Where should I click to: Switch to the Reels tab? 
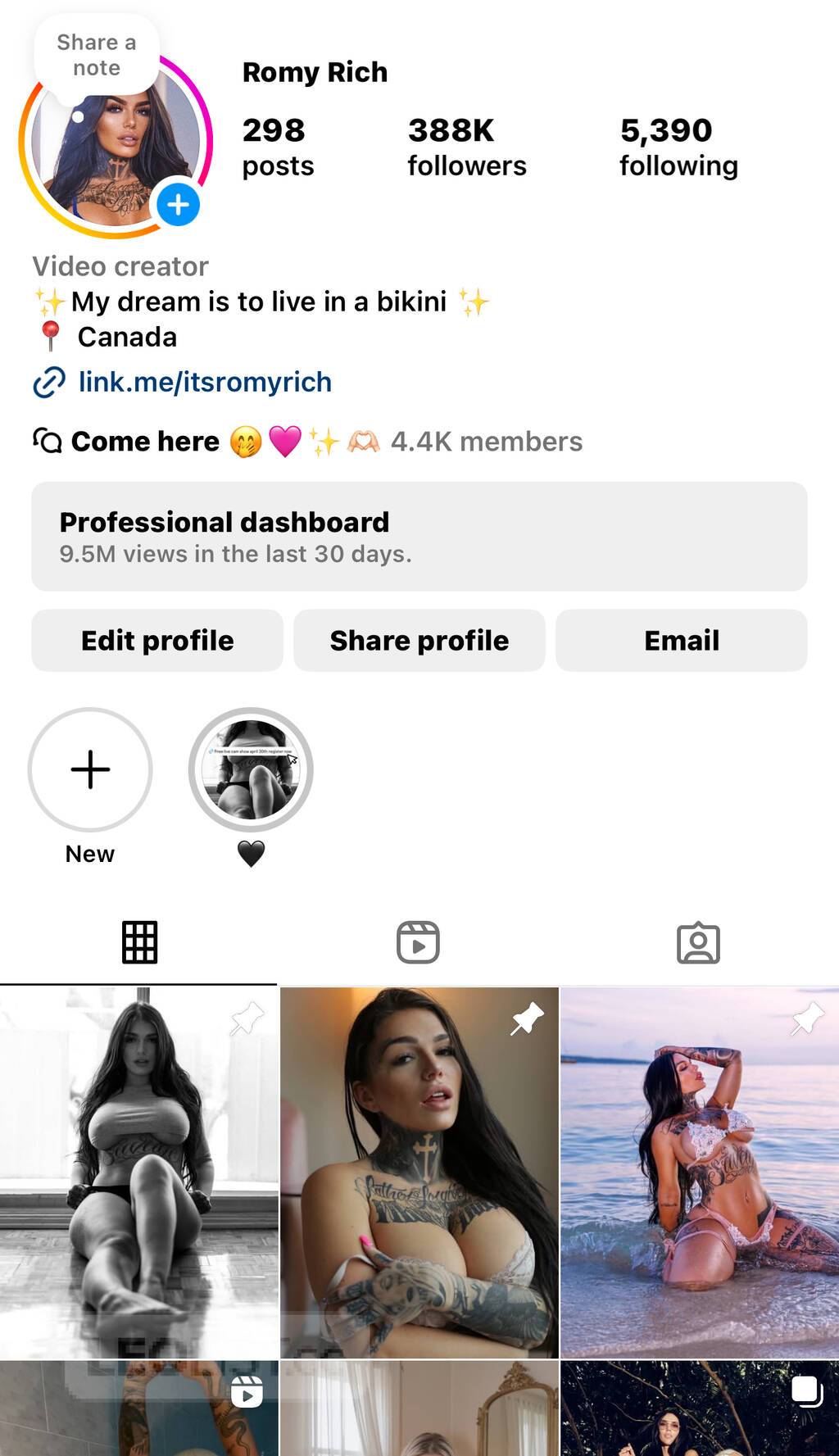coord(418,942)
